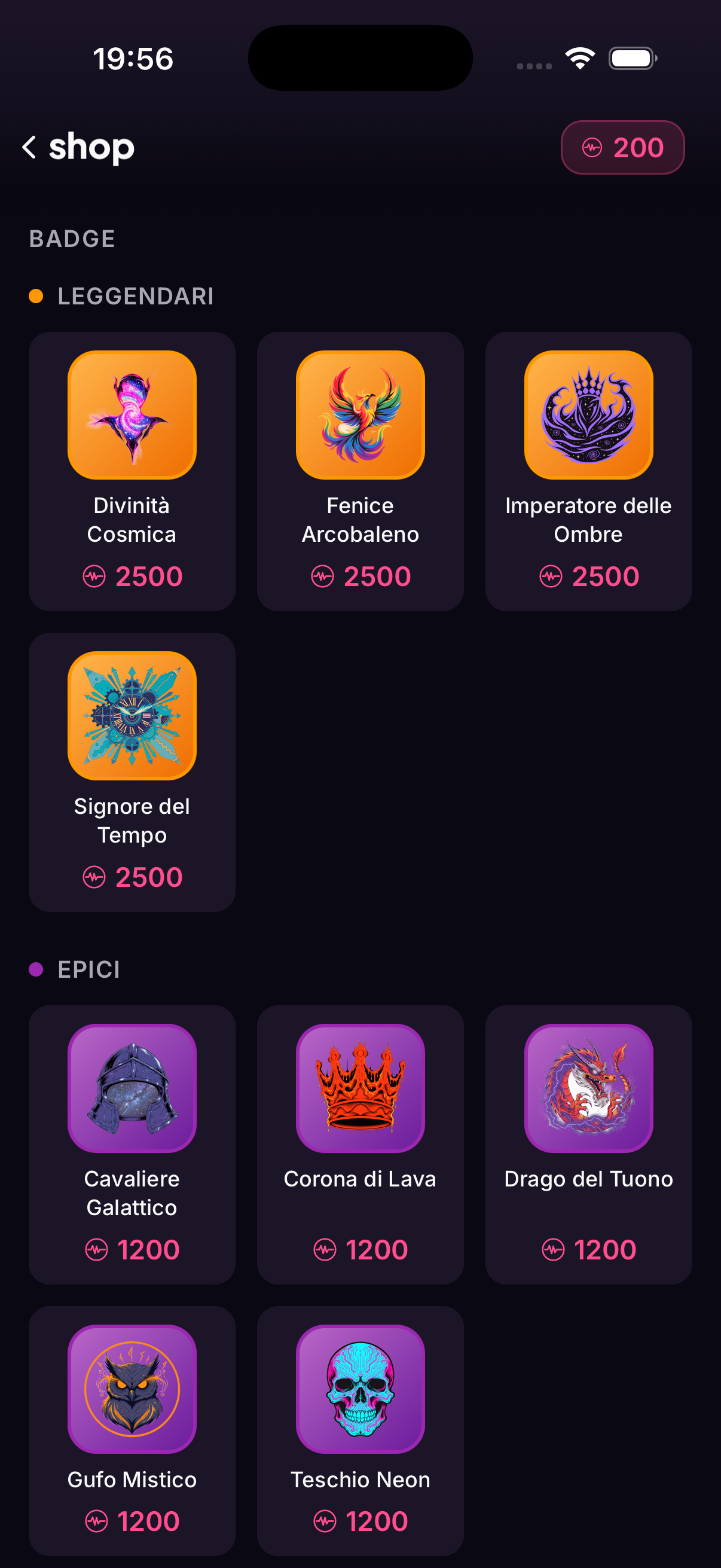The height and width of the screenshot is (1568, 721).
Task: Open the Fenice Arcobaleno badge card
Action: 360,471
